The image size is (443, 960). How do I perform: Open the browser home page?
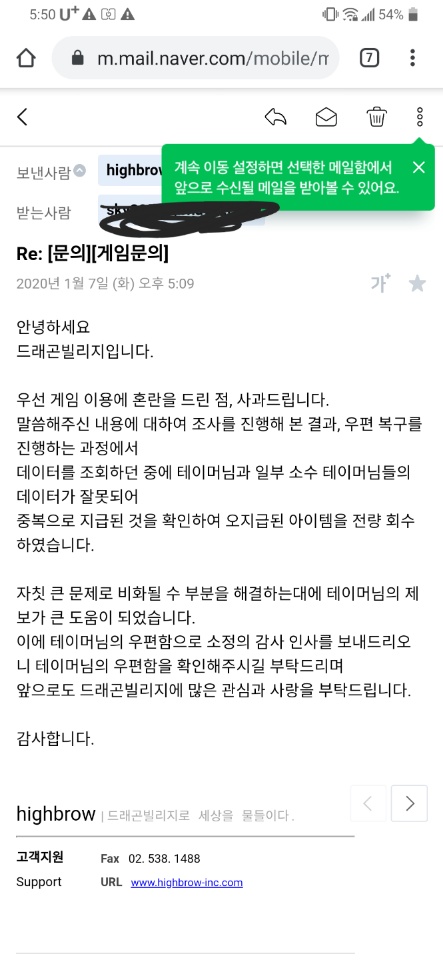[26, 58]
